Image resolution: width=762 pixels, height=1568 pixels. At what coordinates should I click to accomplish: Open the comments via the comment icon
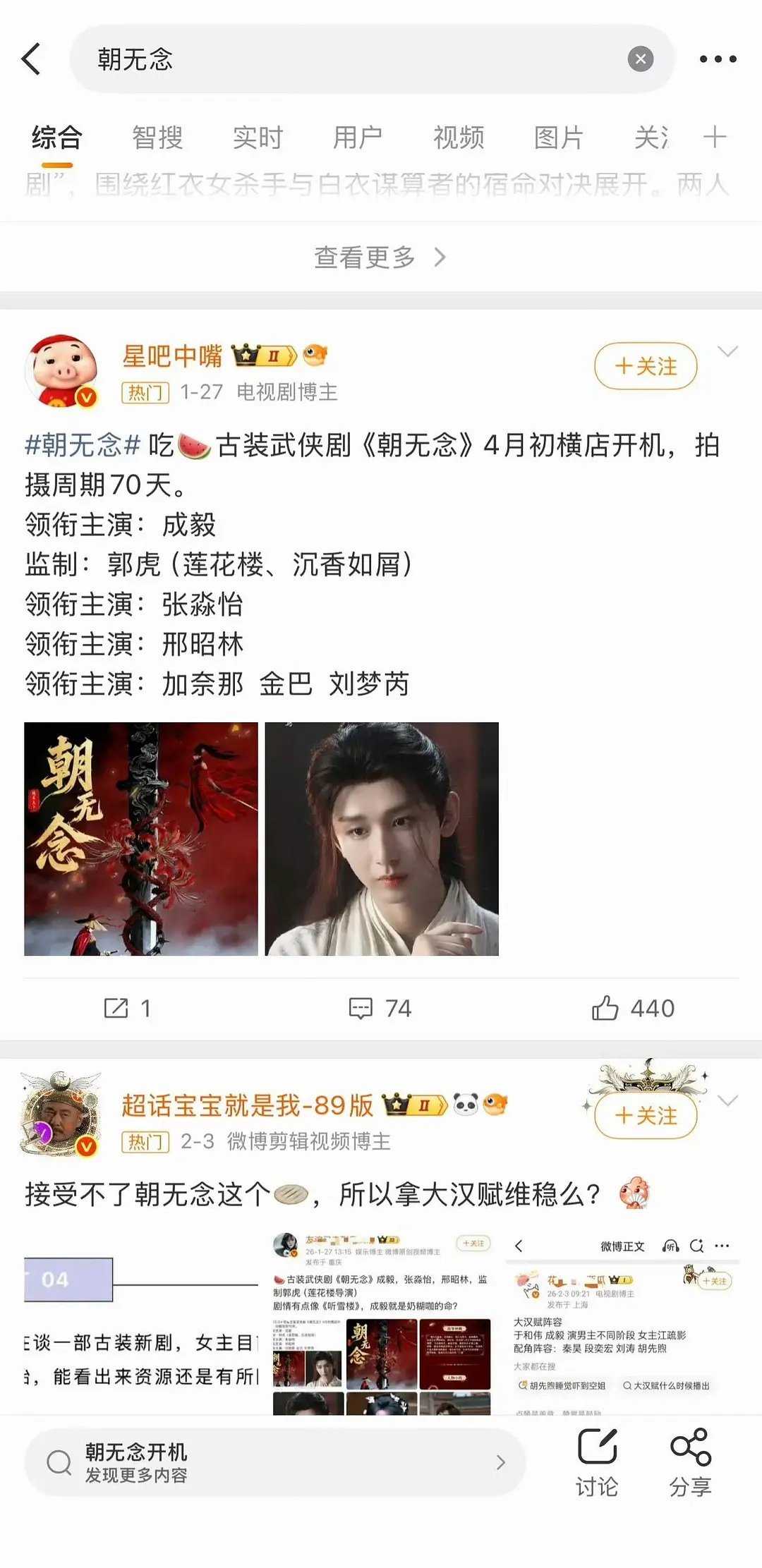tap(360, 1008)
